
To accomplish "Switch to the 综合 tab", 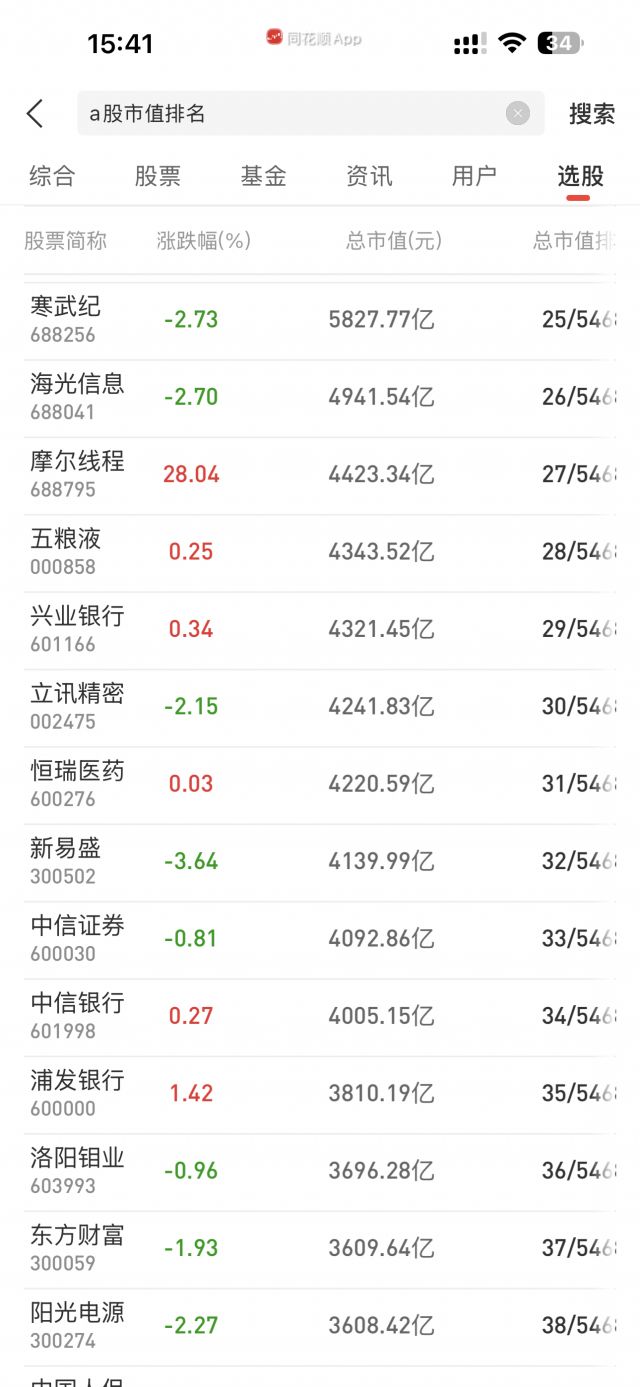I will pos(52,177).
